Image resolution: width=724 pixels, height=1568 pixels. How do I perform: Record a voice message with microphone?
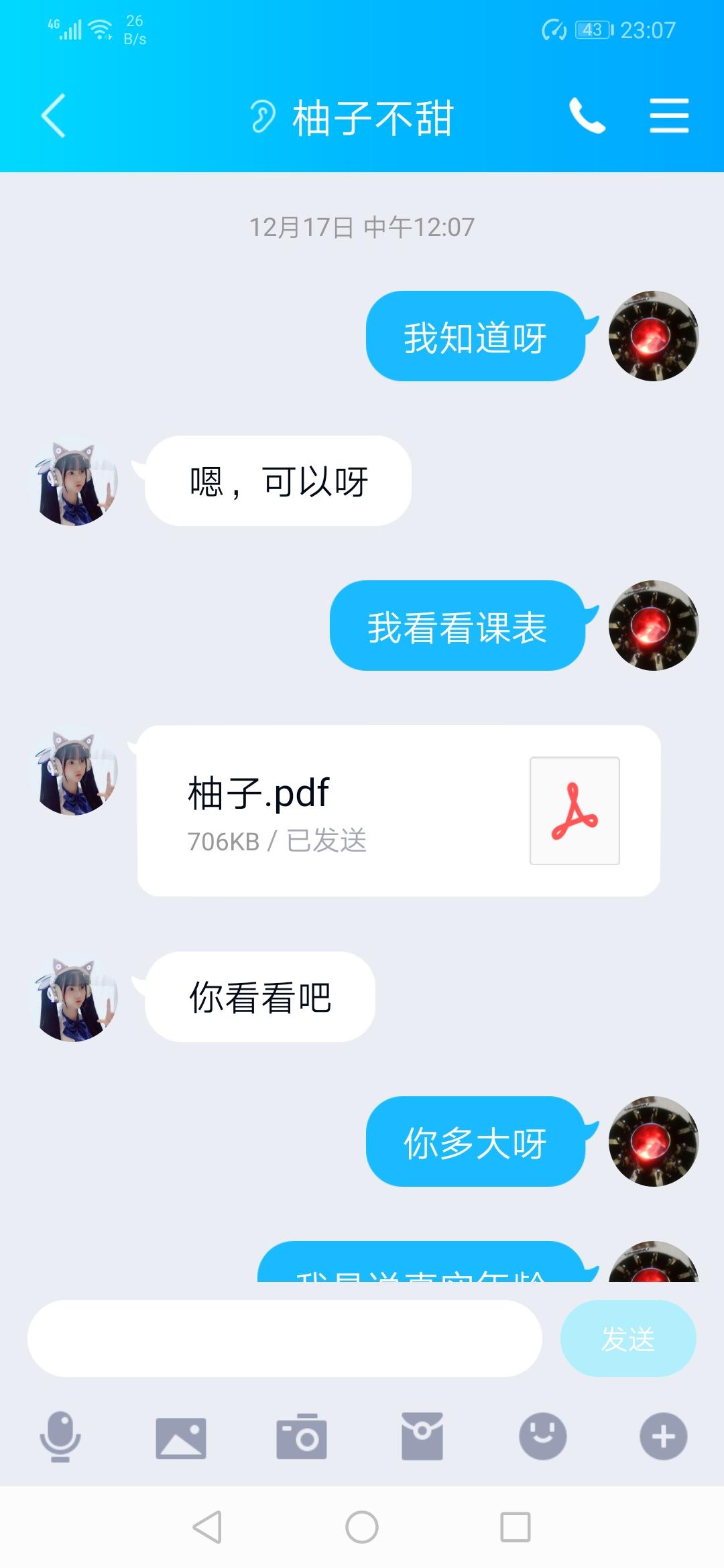(x=60, y=1437)
